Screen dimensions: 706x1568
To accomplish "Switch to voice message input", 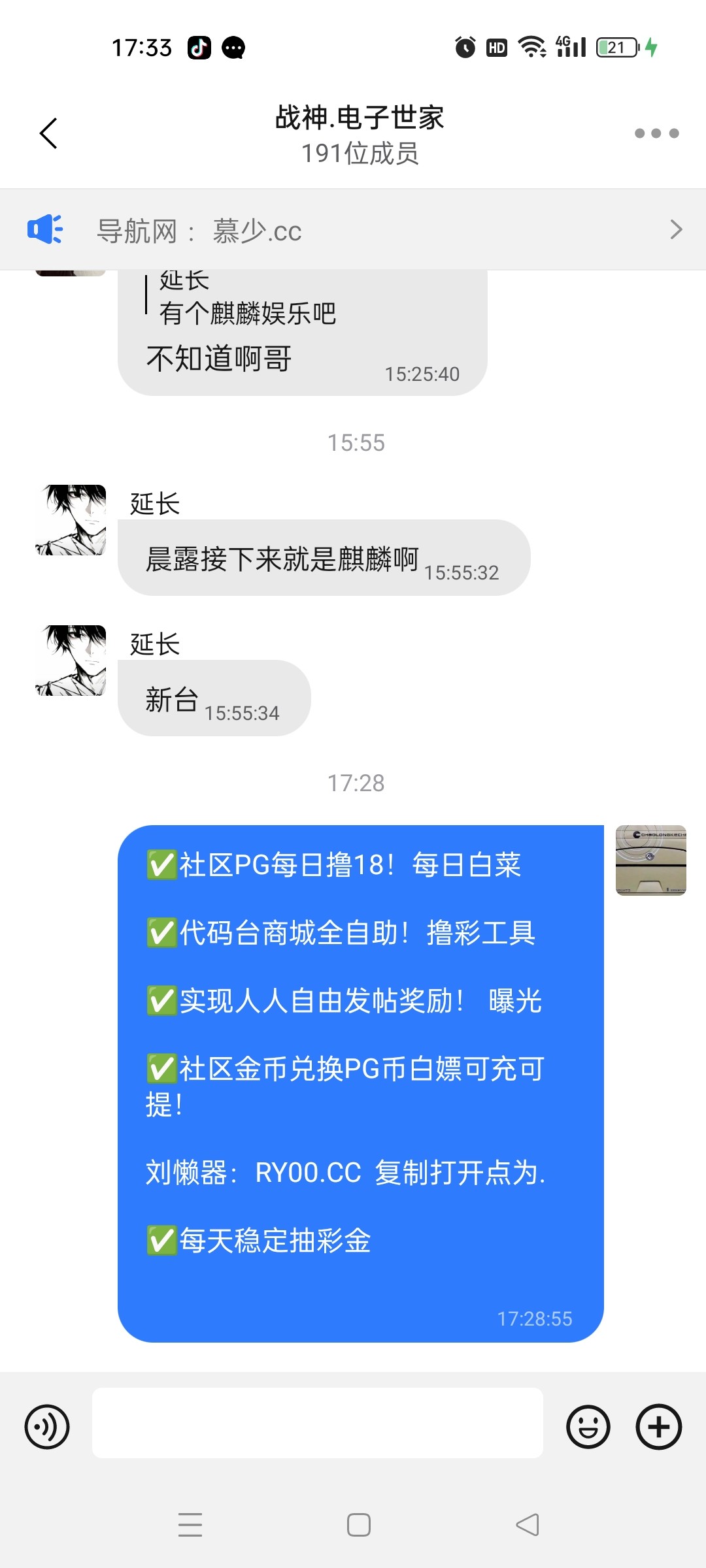I will pyautogui.click(x=47, y=1426).
